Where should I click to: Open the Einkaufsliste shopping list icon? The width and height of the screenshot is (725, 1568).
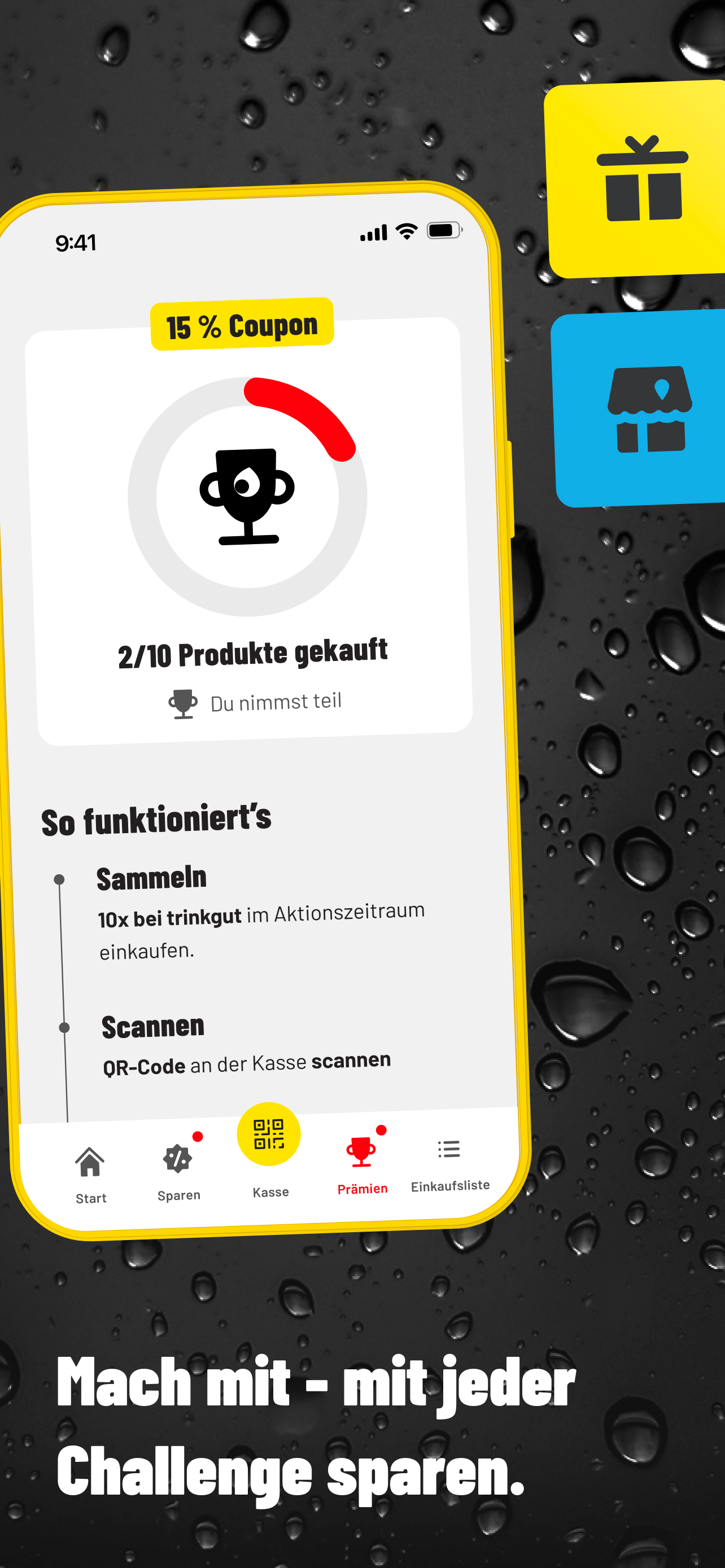click(449, 1149)
